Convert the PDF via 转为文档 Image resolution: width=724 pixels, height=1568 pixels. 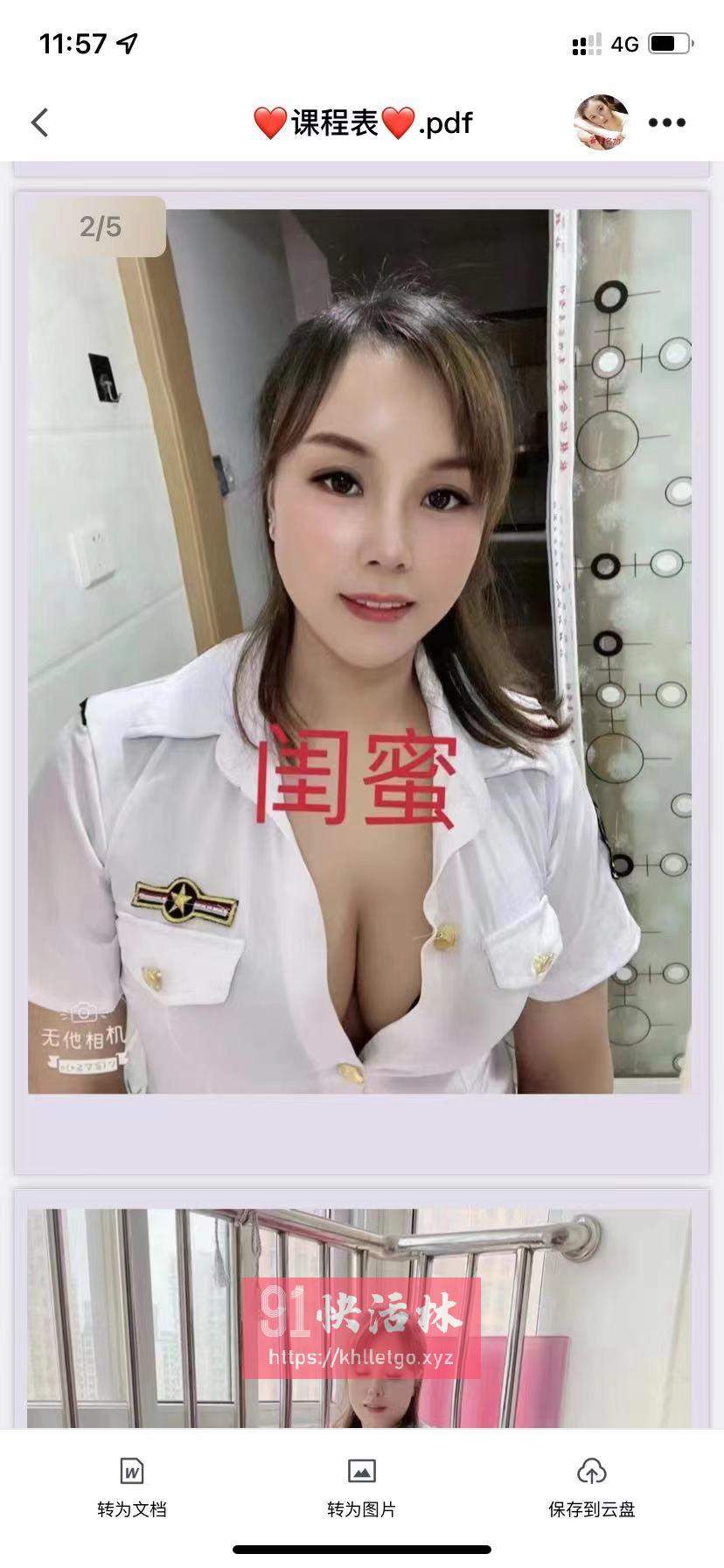pos(132,1487)
